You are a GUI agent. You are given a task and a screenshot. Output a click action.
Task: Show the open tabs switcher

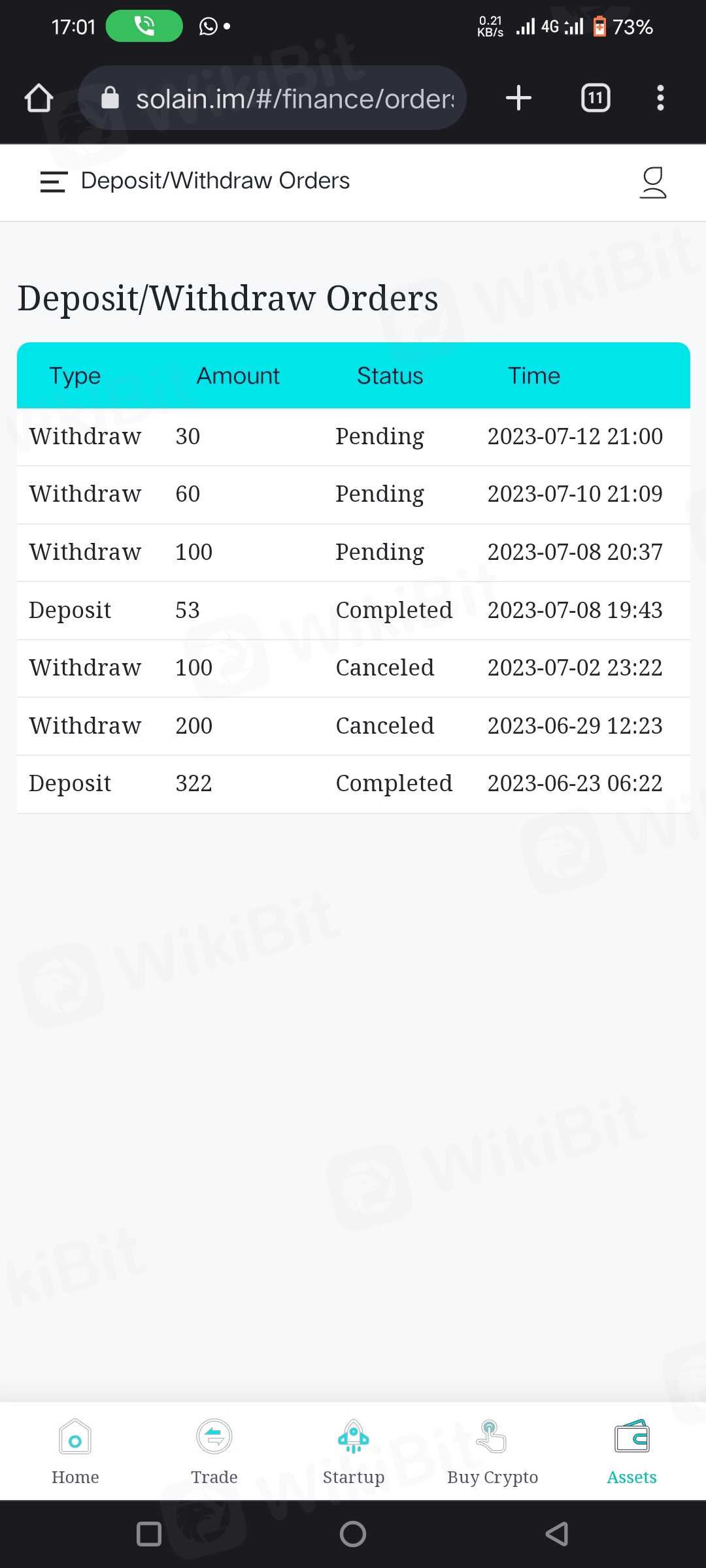click(x=595, y=98)
